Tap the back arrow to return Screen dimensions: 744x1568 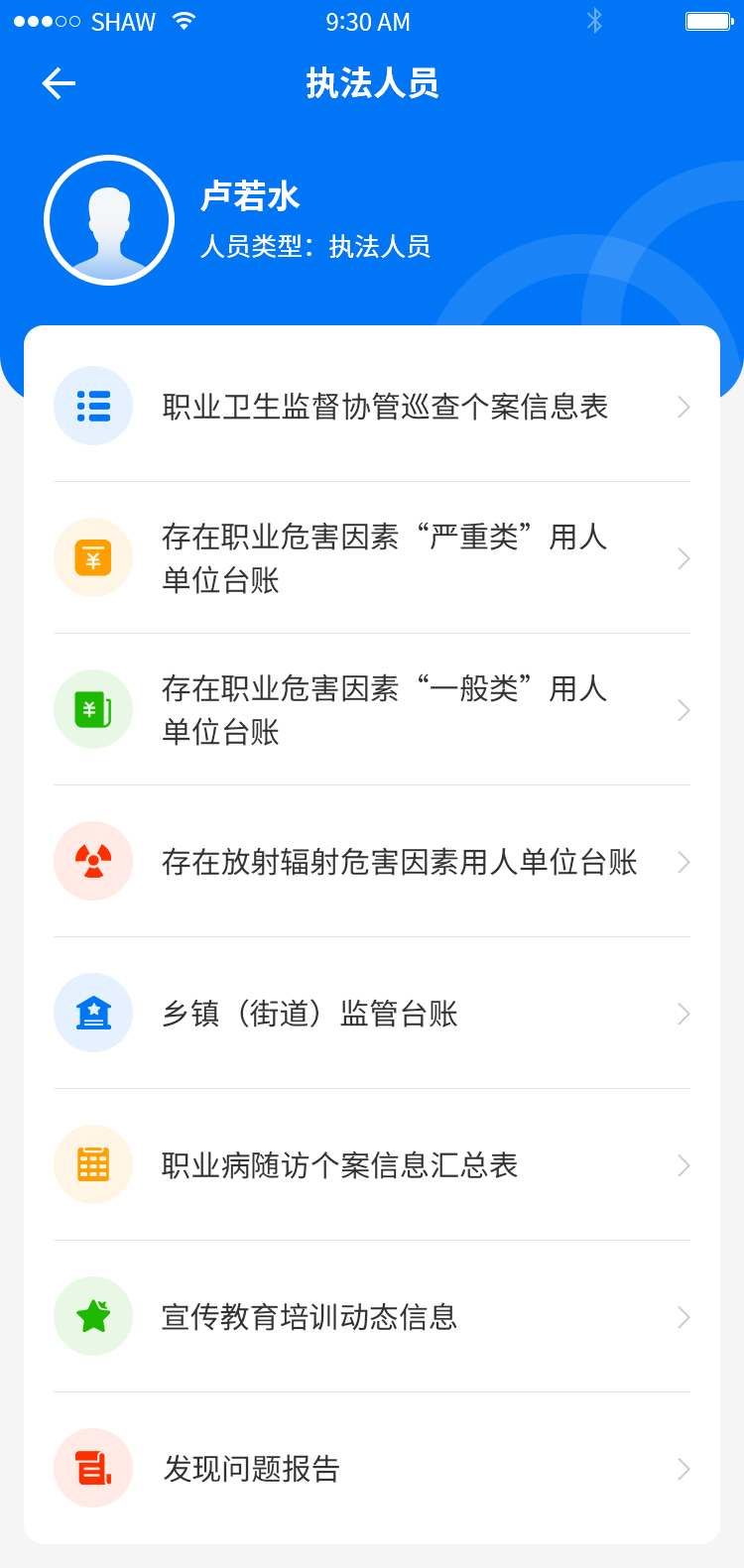58,83
